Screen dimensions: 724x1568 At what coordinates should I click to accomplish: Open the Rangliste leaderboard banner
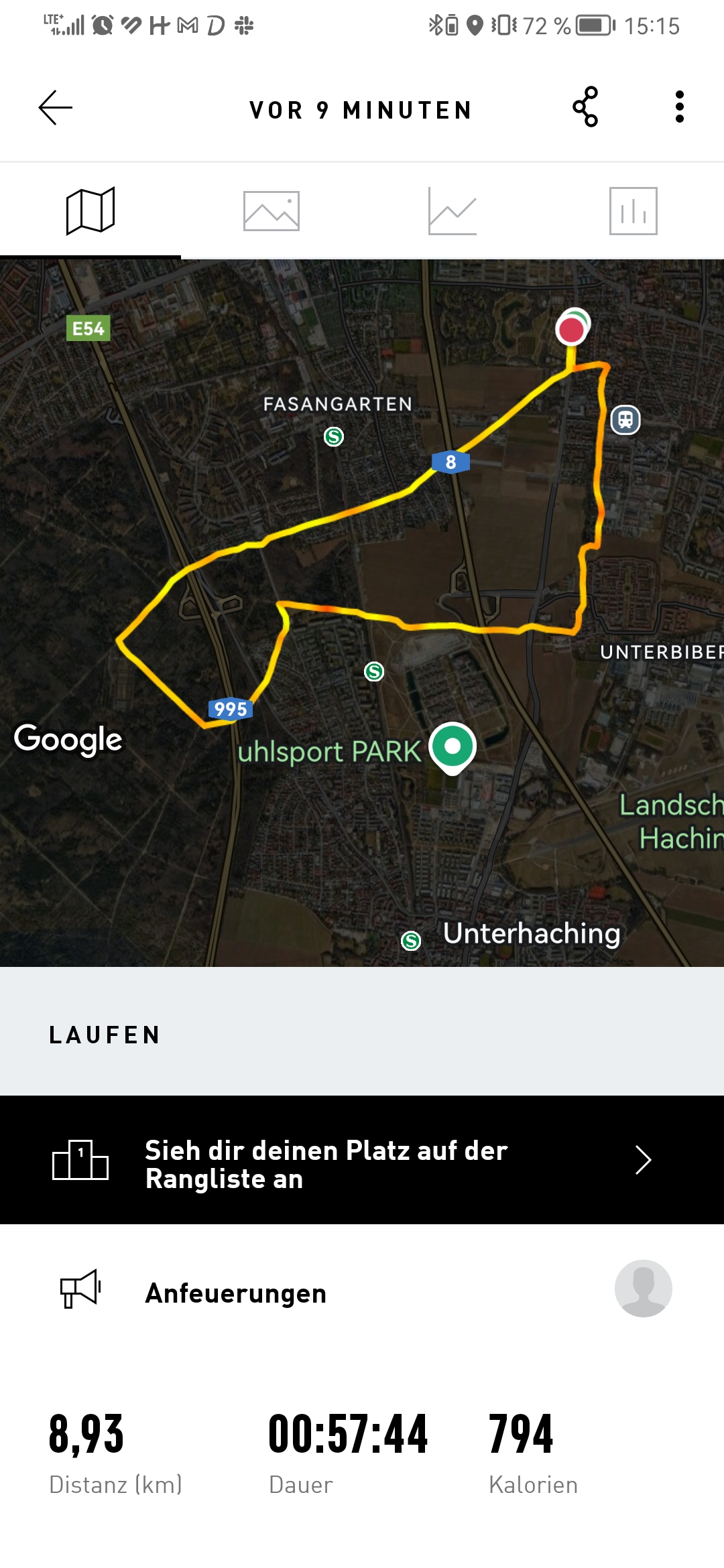(x=362, y=1160)
